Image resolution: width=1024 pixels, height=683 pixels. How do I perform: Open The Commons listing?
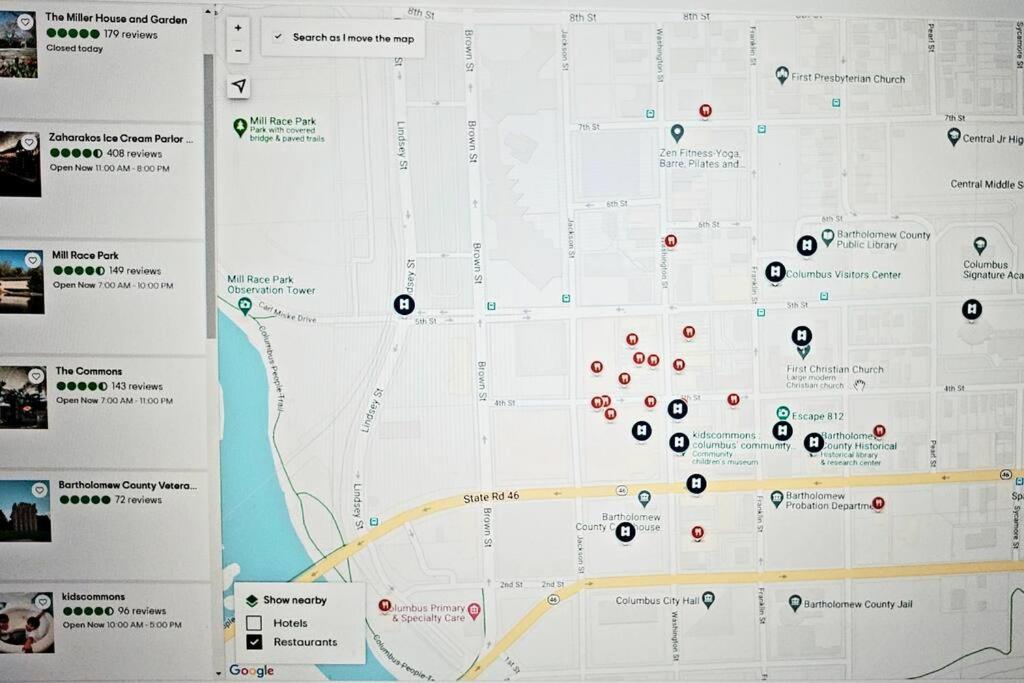tap(89, 371)
